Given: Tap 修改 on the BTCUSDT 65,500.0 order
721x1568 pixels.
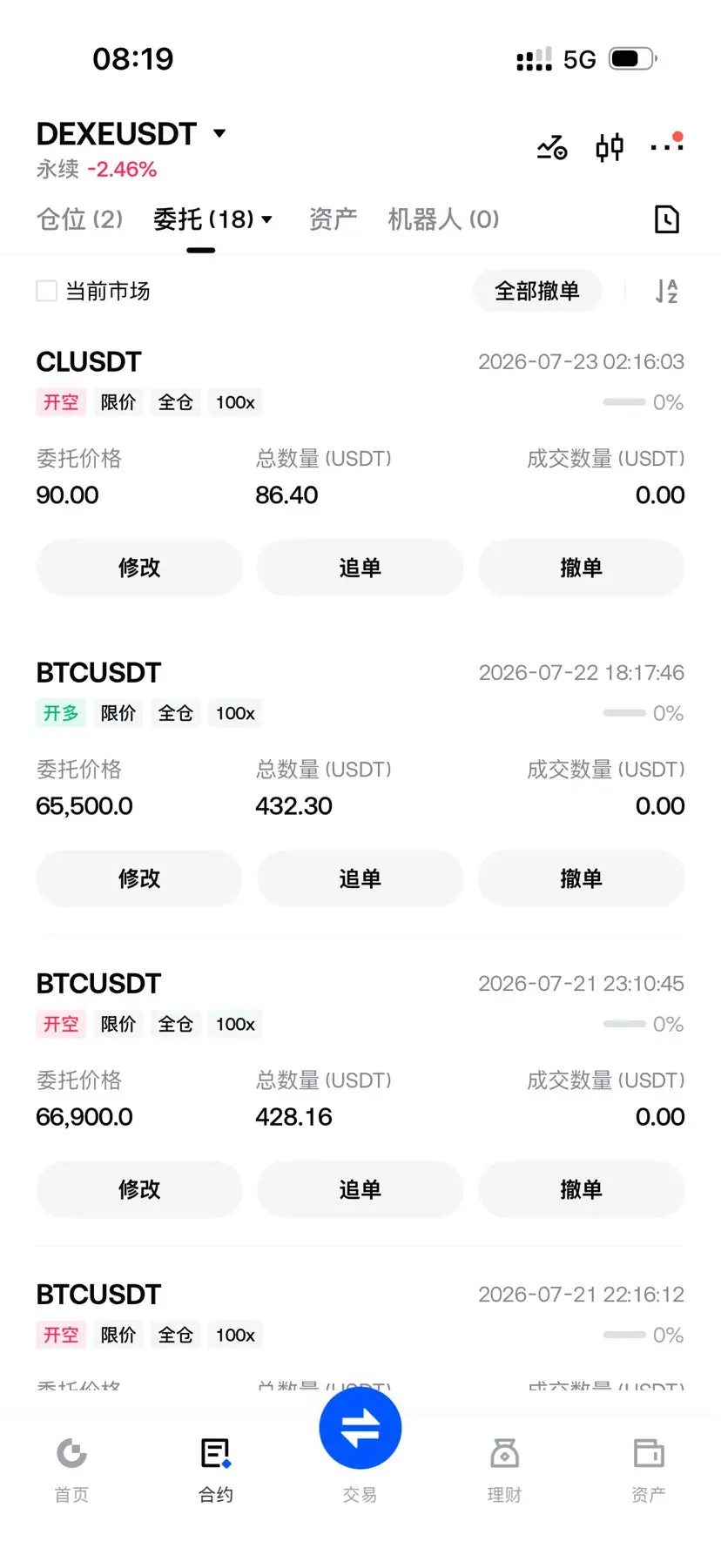Looking at the screenshot, I should tap(139, 878).
